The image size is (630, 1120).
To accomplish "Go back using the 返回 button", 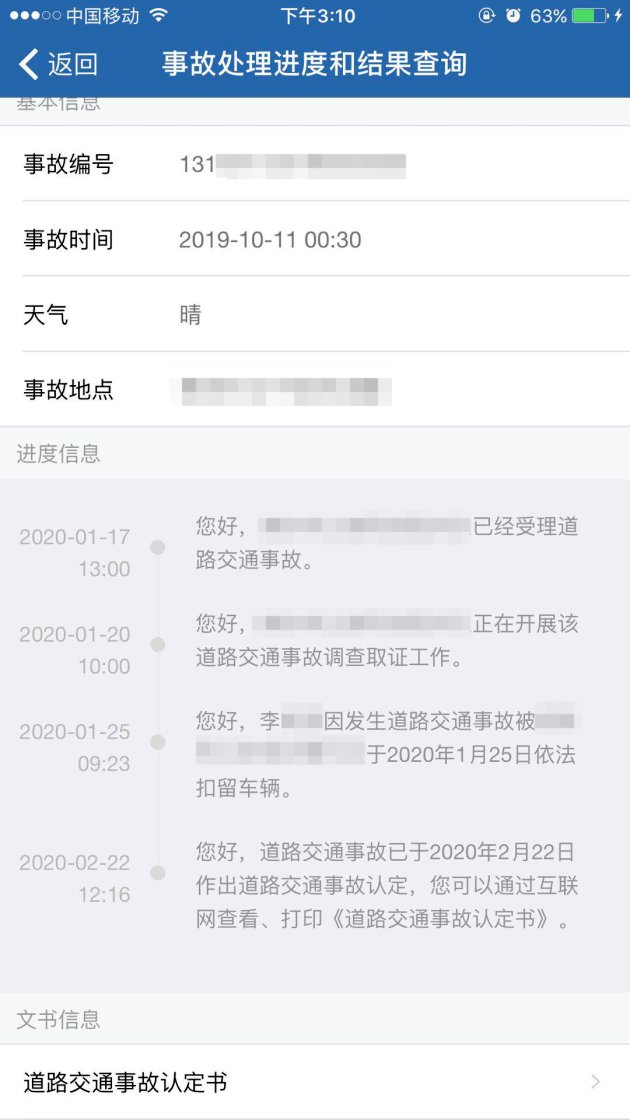I will coord(58,65).
